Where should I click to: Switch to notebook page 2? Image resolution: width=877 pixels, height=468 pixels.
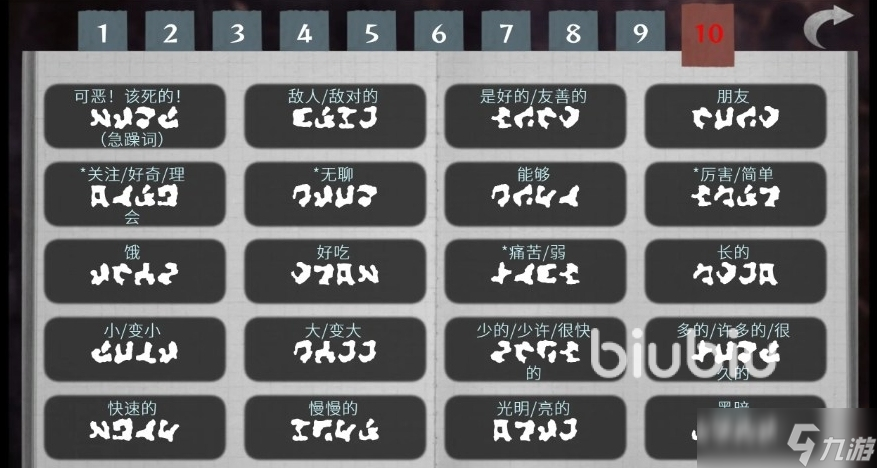[x=170, y=32]
